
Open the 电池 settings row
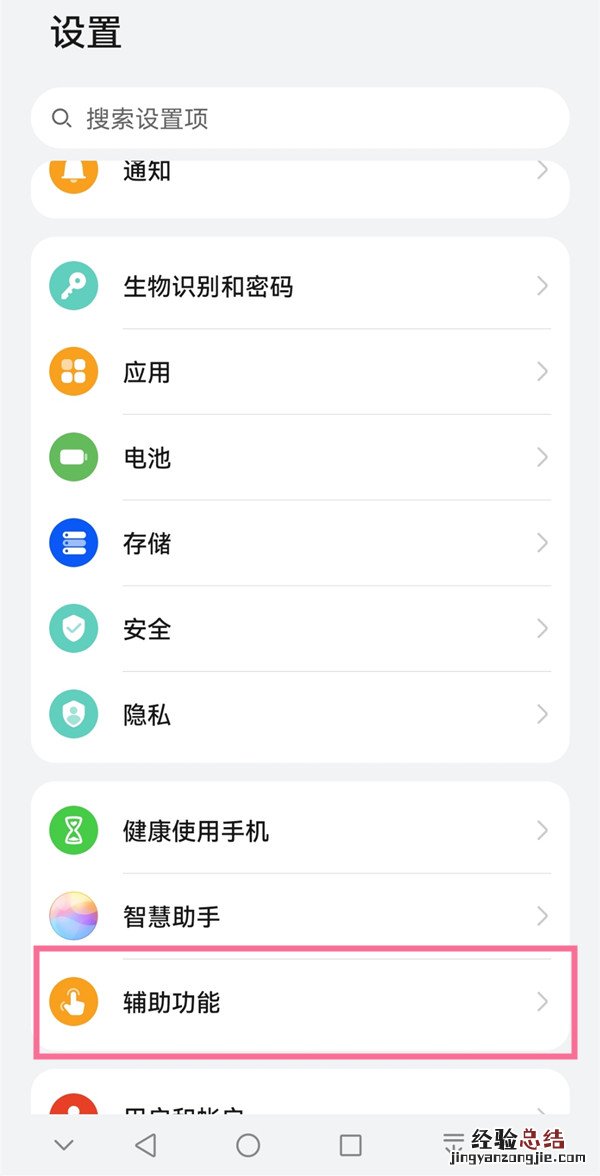point(300,458)
